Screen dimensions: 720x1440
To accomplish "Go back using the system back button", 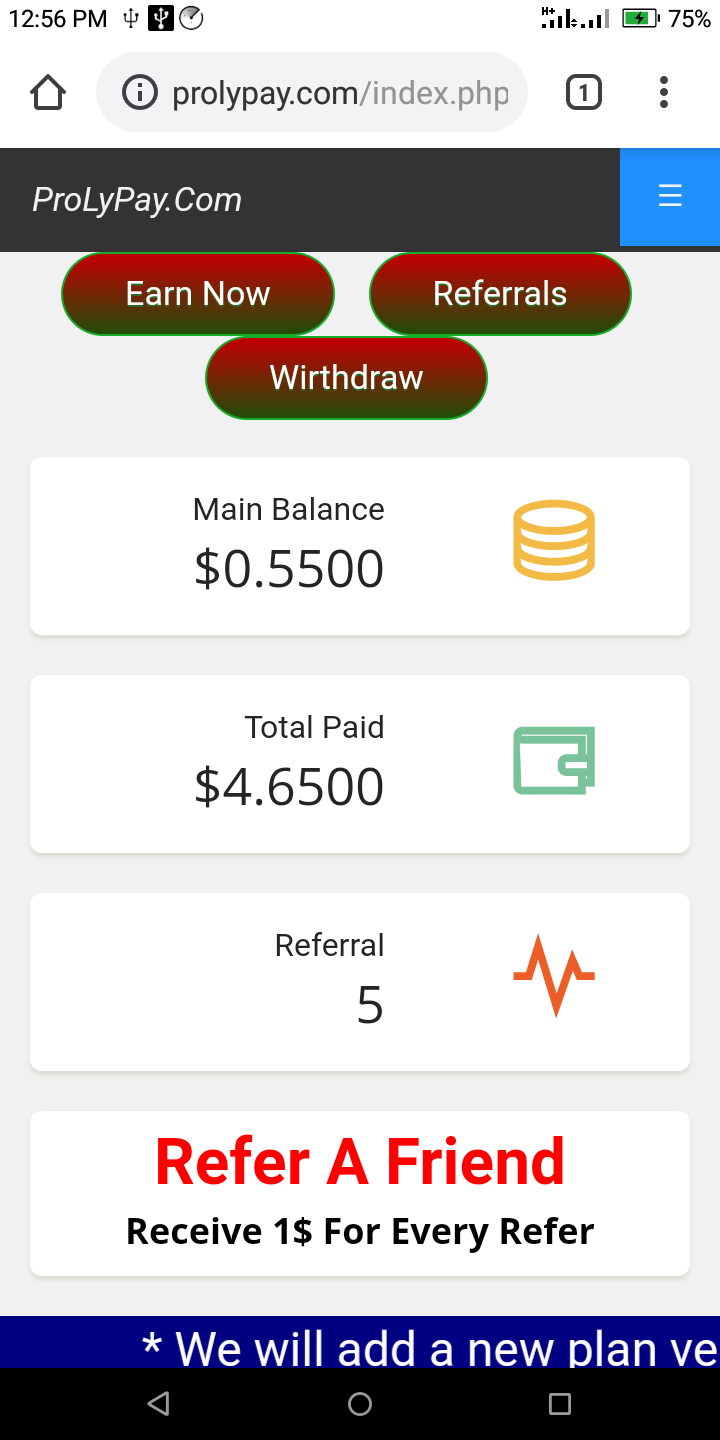I will [x=158, y=1404].
